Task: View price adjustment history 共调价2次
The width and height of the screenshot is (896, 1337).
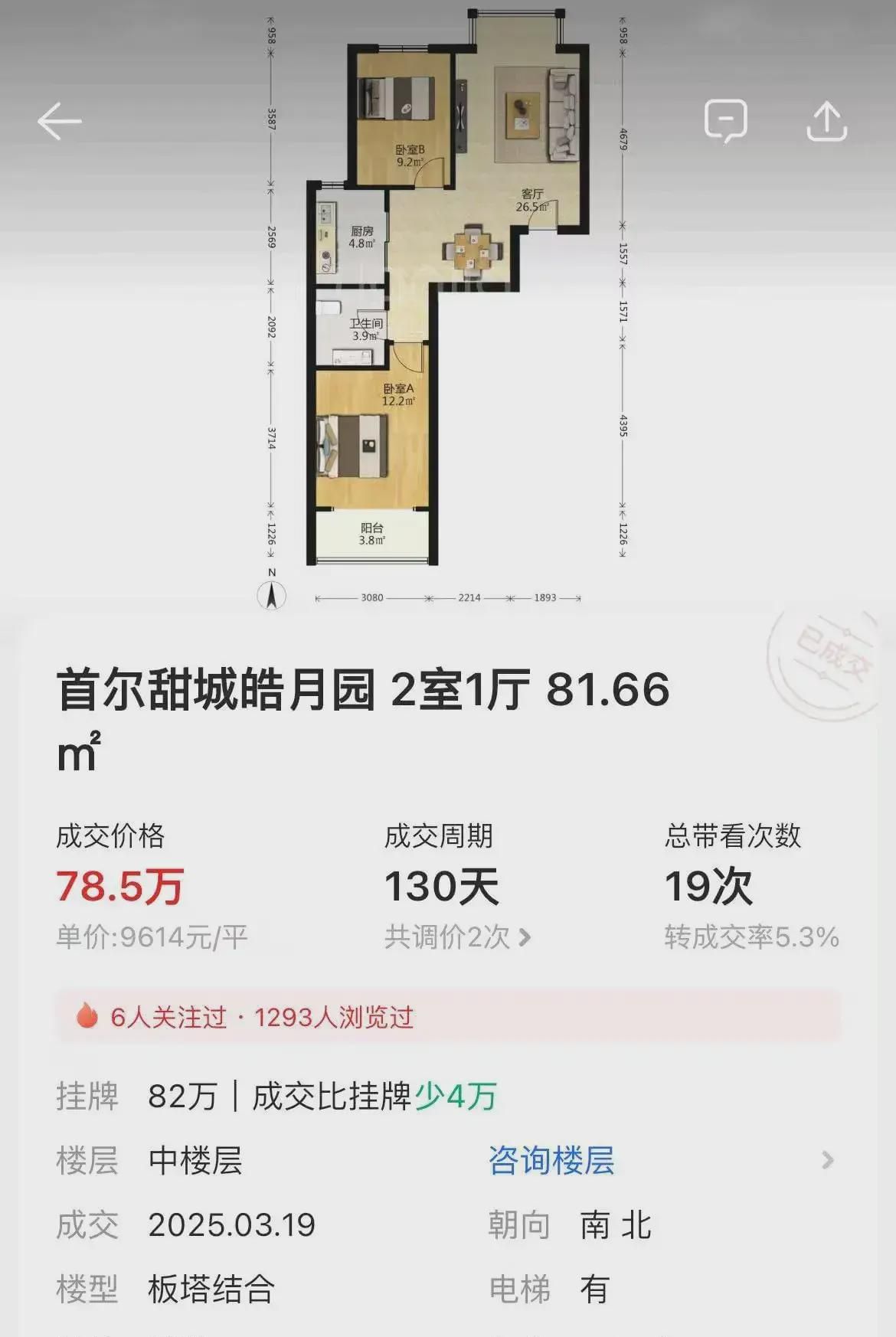Action: pyautogui.click(x=457, y=937)
